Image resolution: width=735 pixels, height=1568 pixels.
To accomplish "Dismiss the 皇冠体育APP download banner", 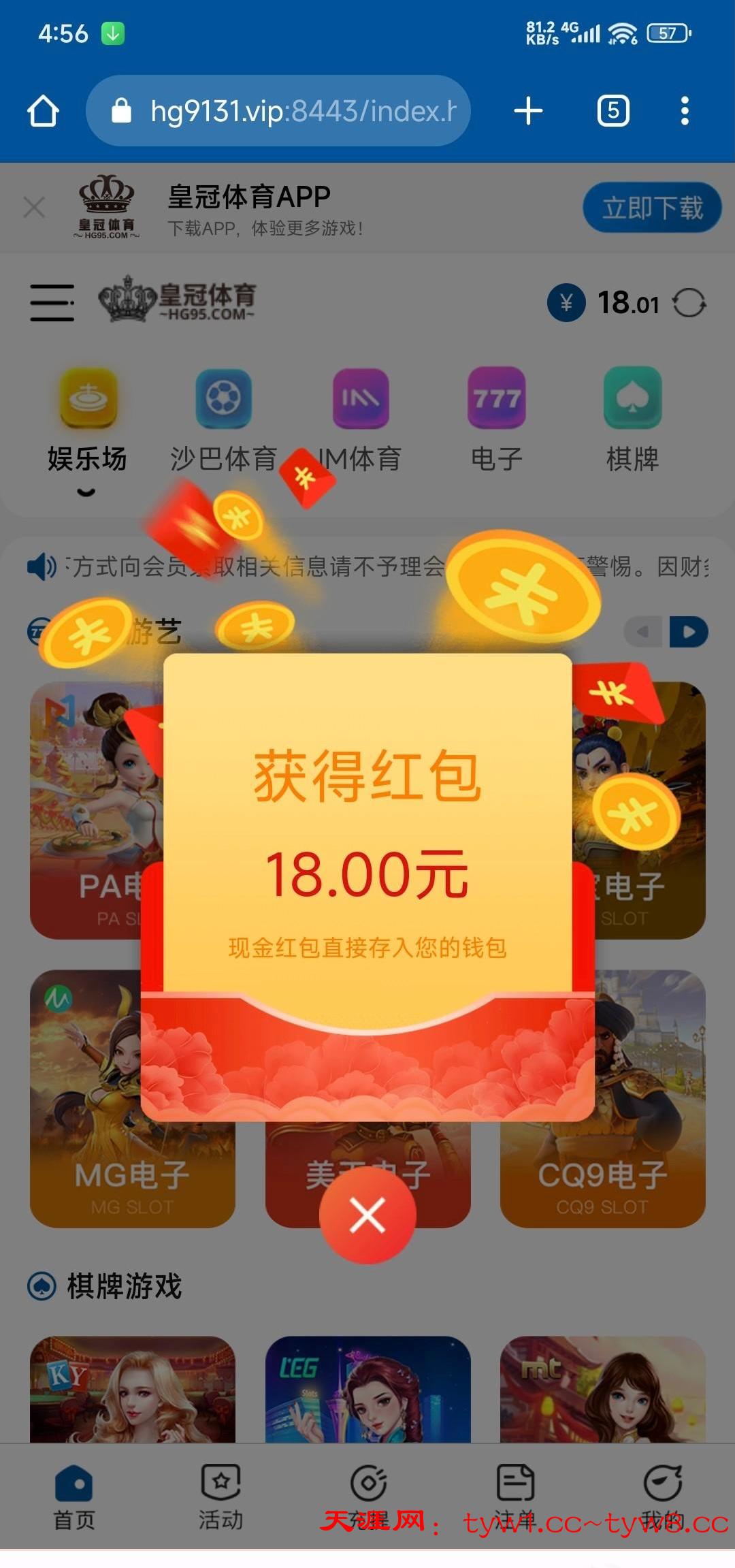I will coord(34,207).
